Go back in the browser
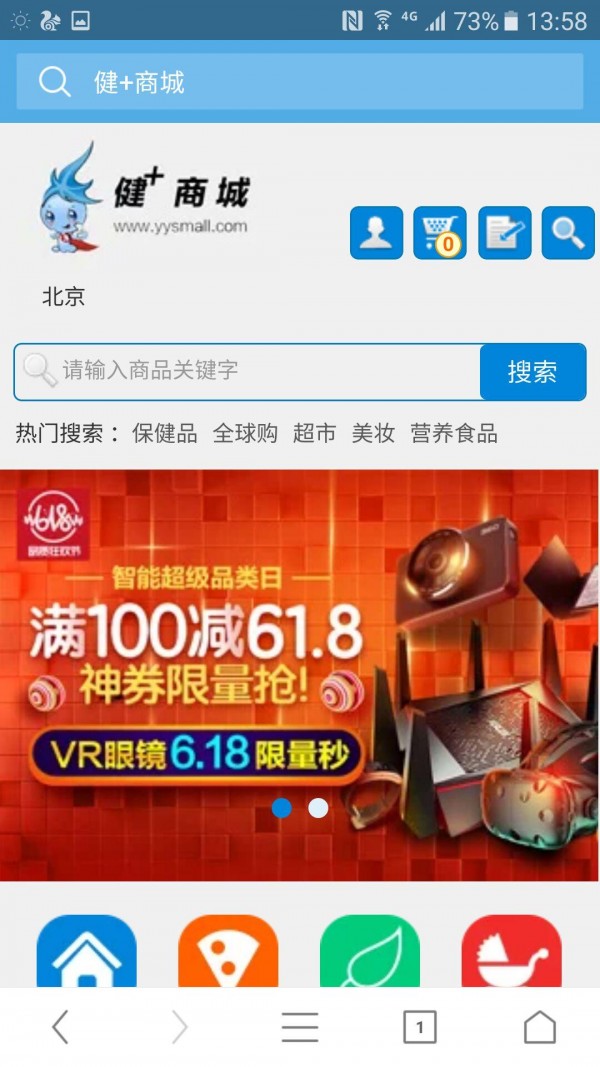 pyautogui.click(x=60, y=1027)
